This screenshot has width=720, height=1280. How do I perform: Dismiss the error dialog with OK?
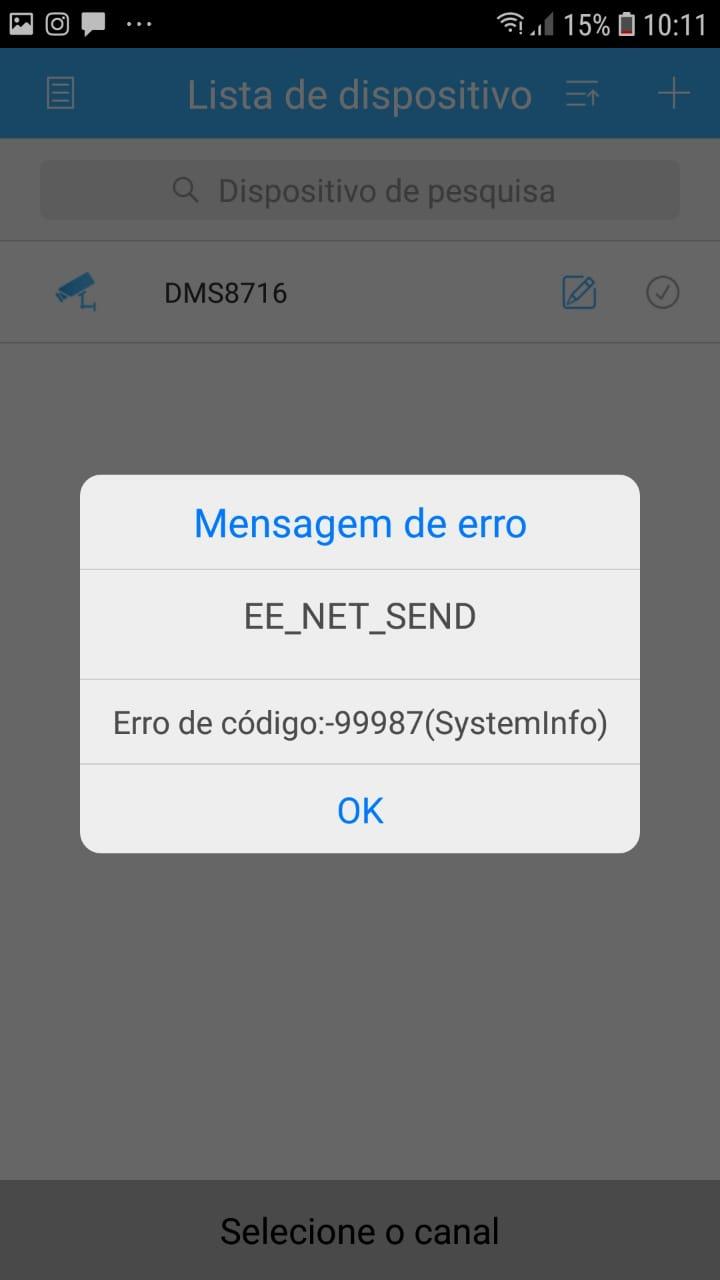tap(360, 810)
